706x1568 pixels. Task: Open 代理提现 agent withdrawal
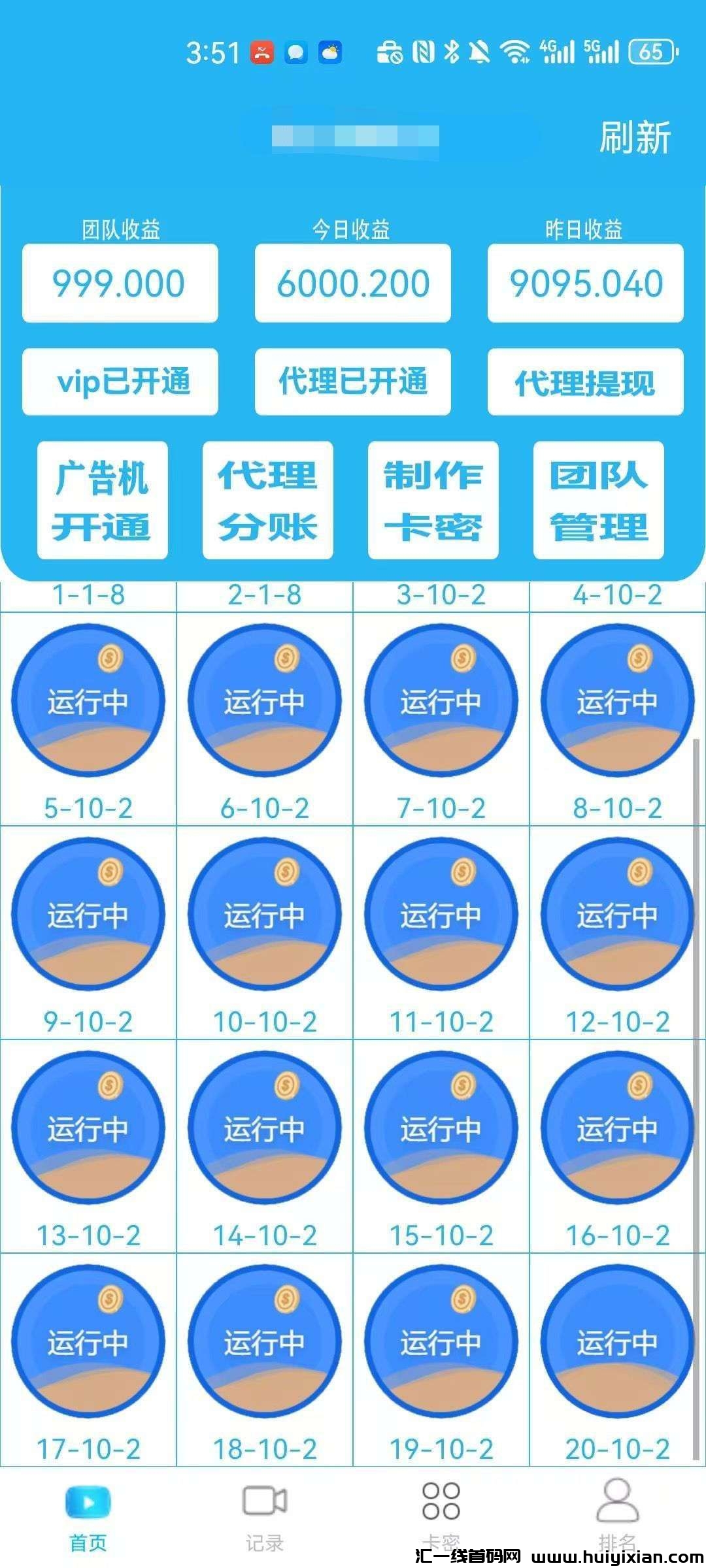coord(585,383)
